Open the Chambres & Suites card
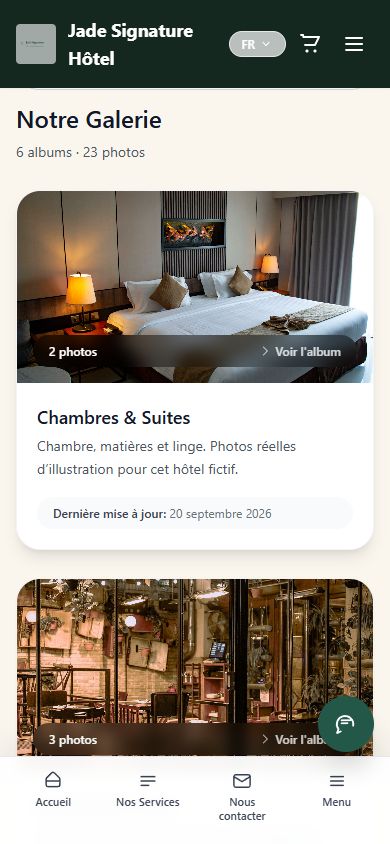 point(114,418)
